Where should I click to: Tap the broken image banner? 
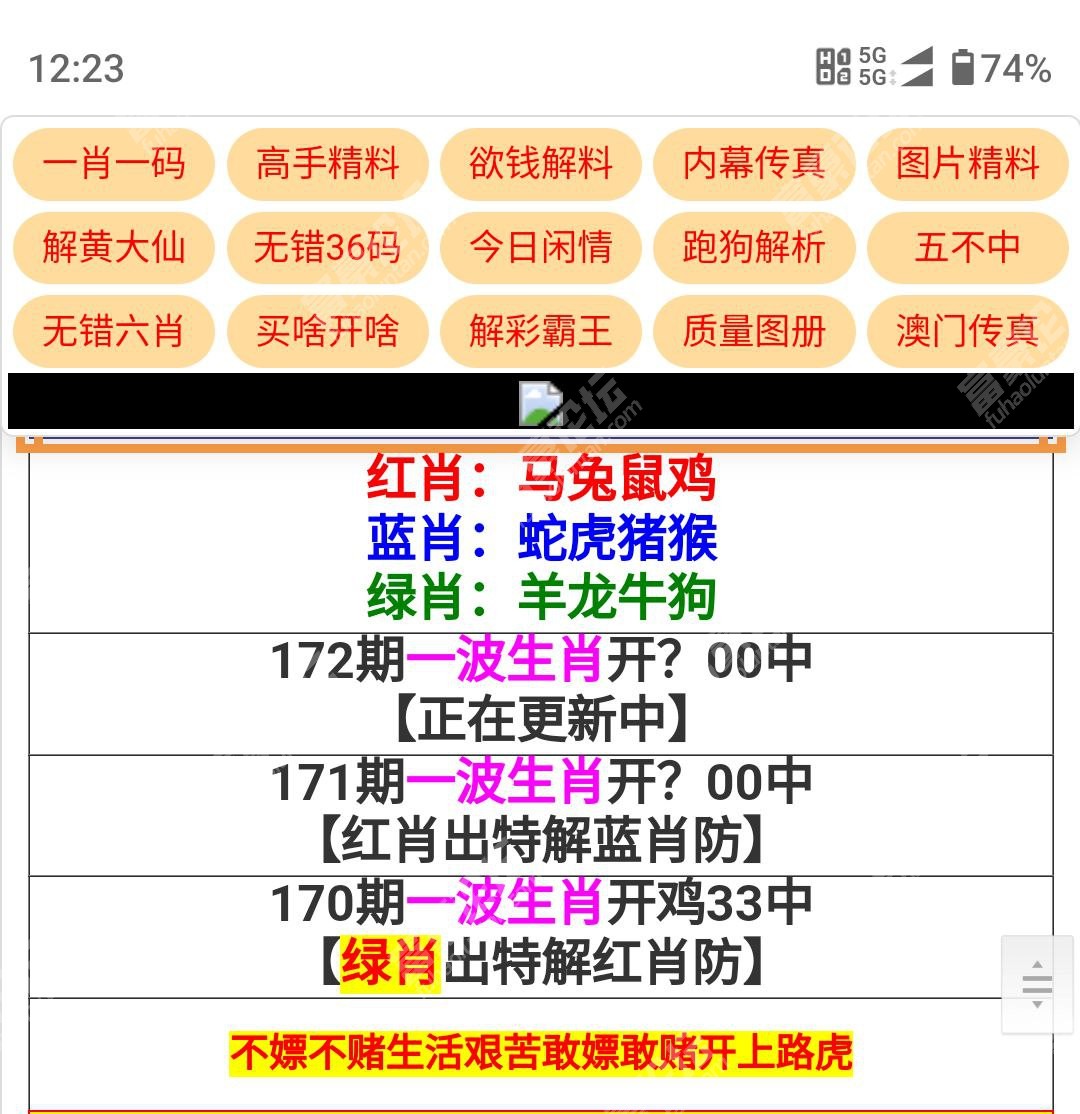click(x=541, y=402)
